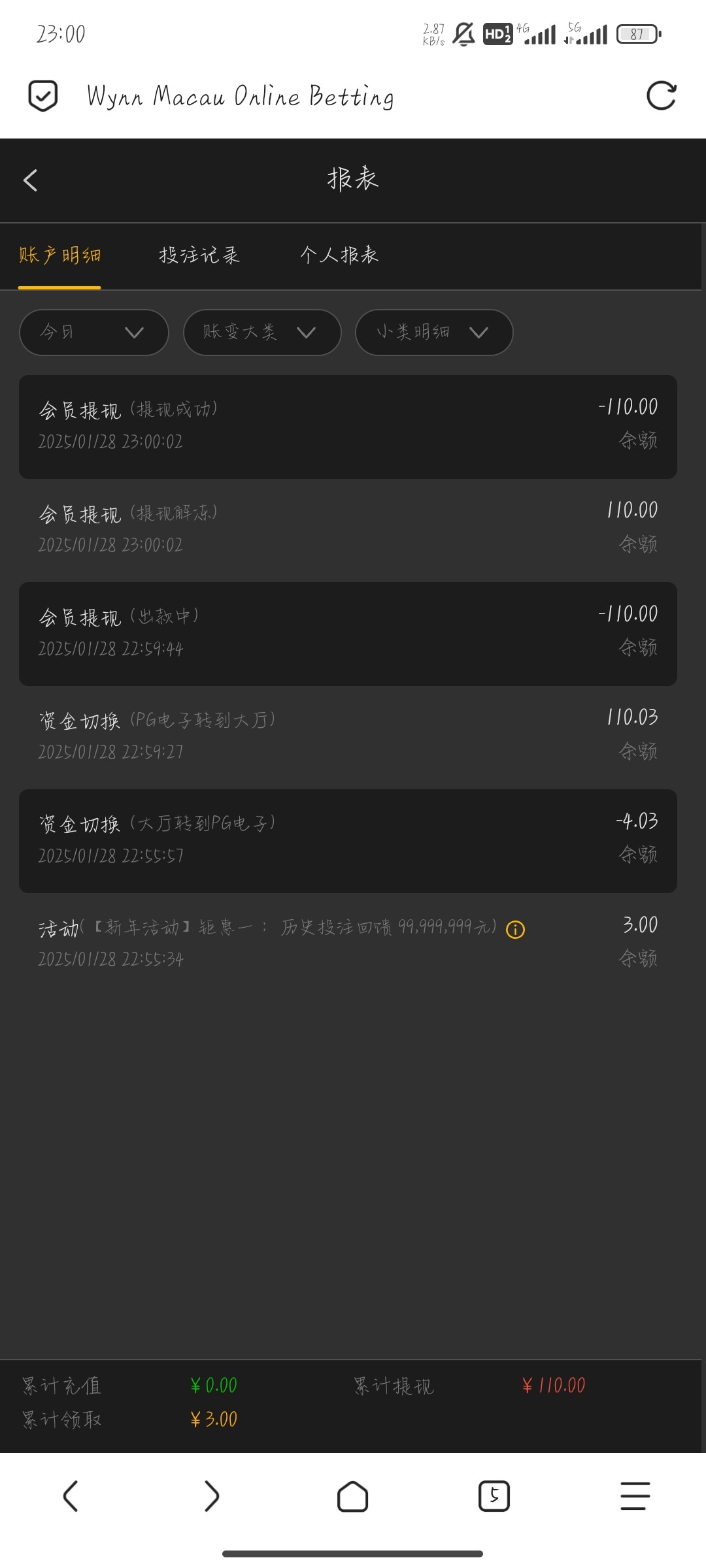Switch to the 个人报表 tab
Screen dimensions: 706x1568
click(339, 255)
